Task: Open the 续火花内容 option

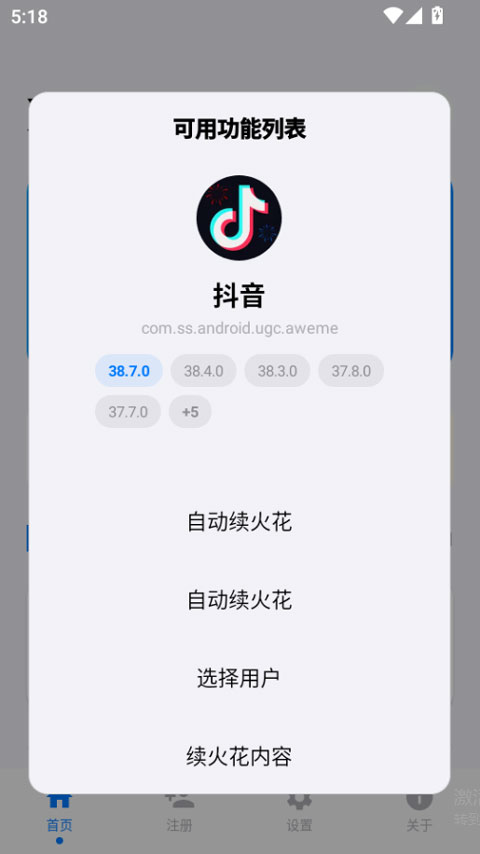Action: tap(239, 757)
